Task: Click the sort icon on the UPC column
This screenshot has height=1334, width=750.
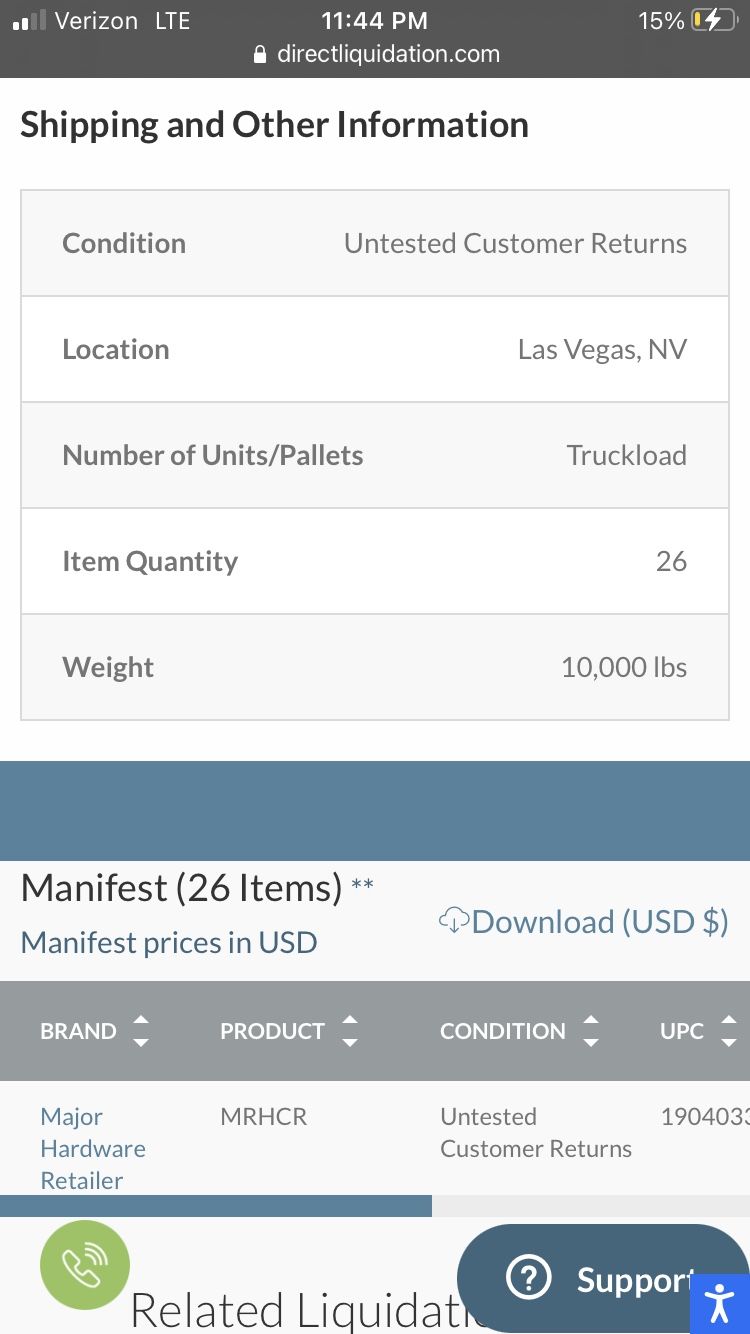Action: (729, 1030)
